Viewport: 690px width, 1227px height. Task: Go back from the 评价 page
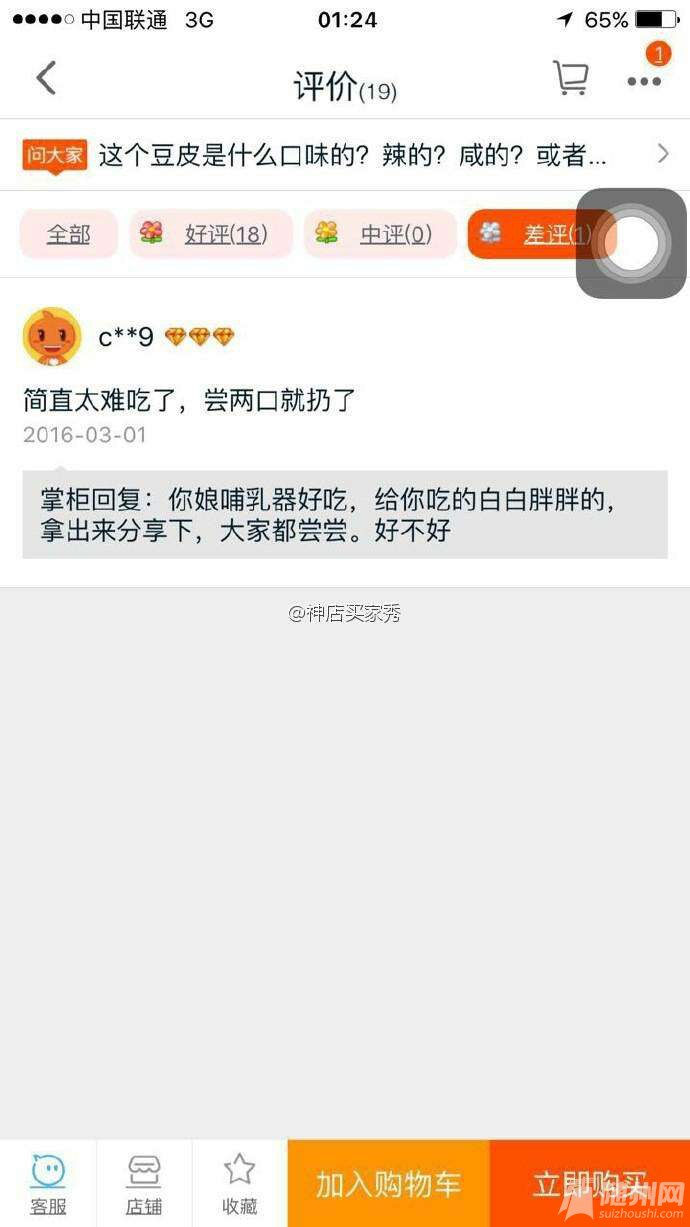click(x=46, y=78)
